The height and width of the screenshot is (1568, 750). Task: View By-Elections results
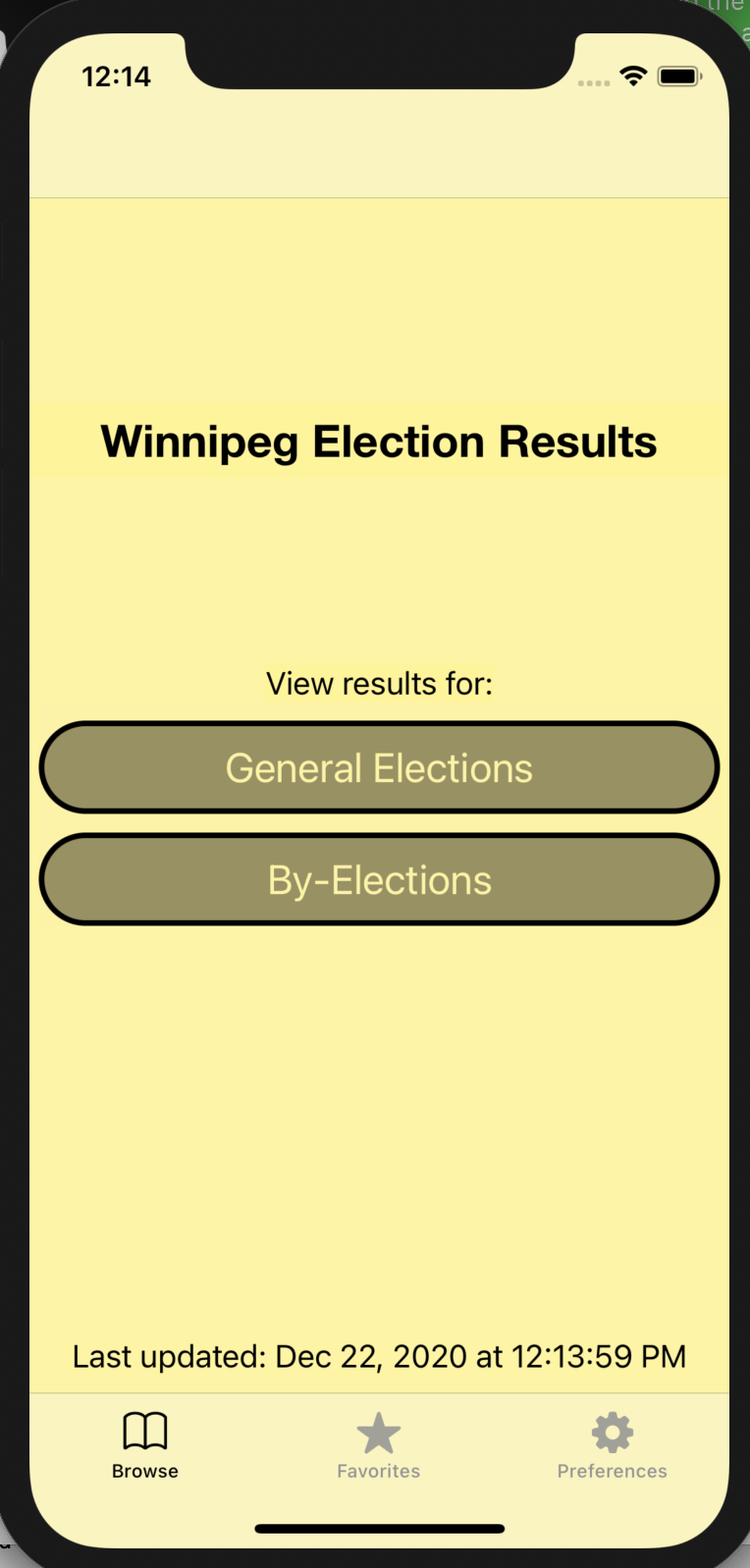click(379, 879)
